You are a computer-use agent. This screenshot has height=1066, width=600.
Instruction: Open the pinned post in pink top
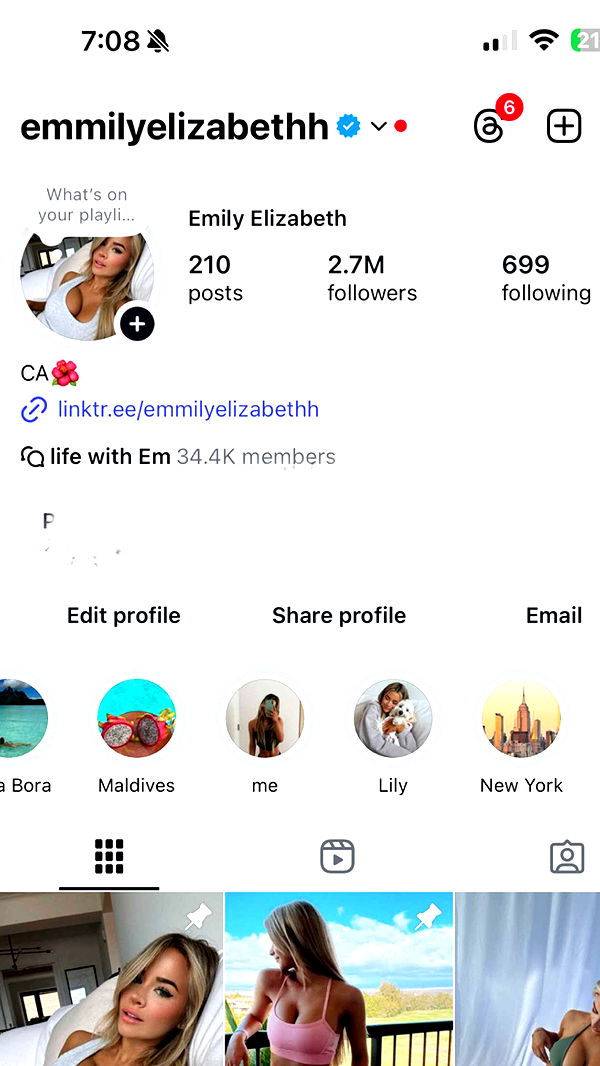339,980
